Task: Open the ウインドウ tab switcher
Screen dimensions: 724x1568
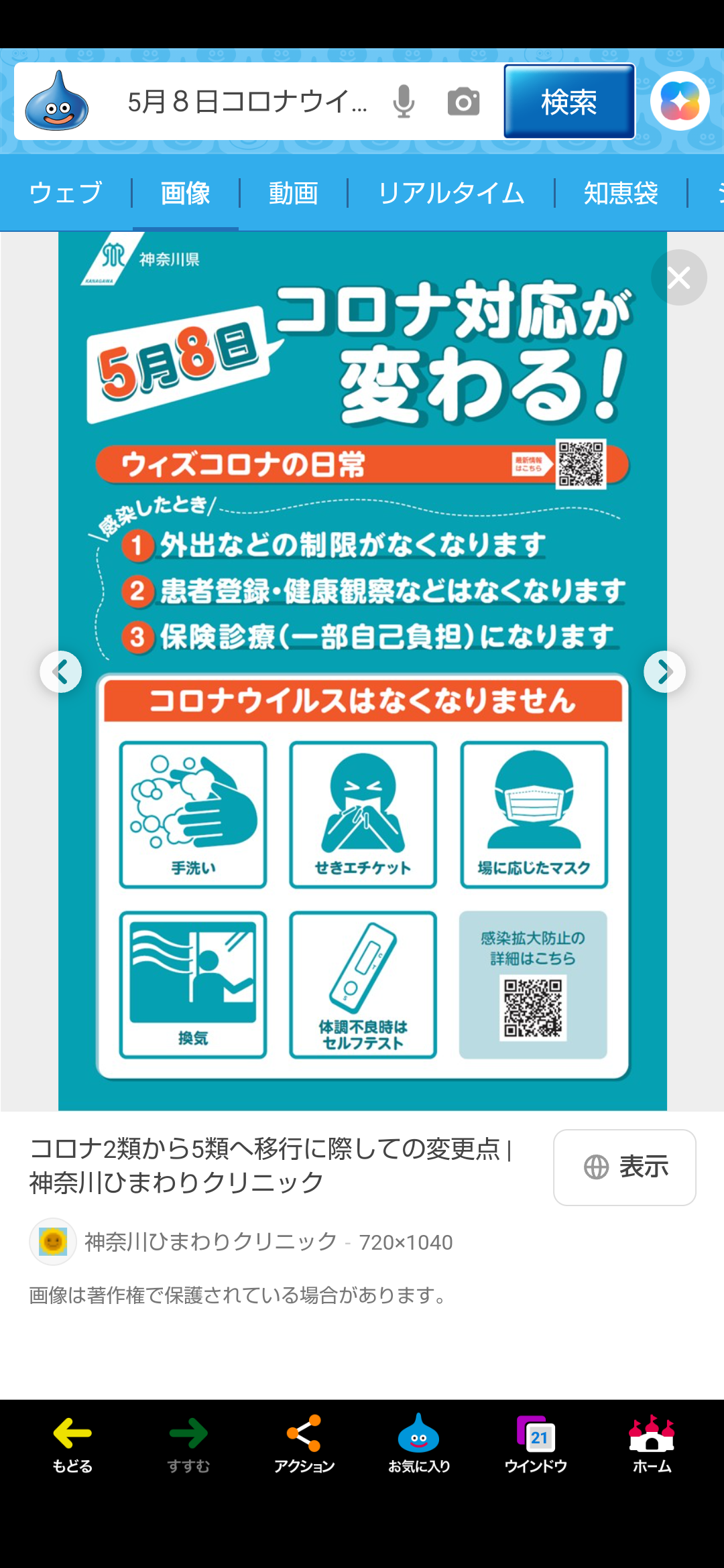Action: pos(536,1444)
